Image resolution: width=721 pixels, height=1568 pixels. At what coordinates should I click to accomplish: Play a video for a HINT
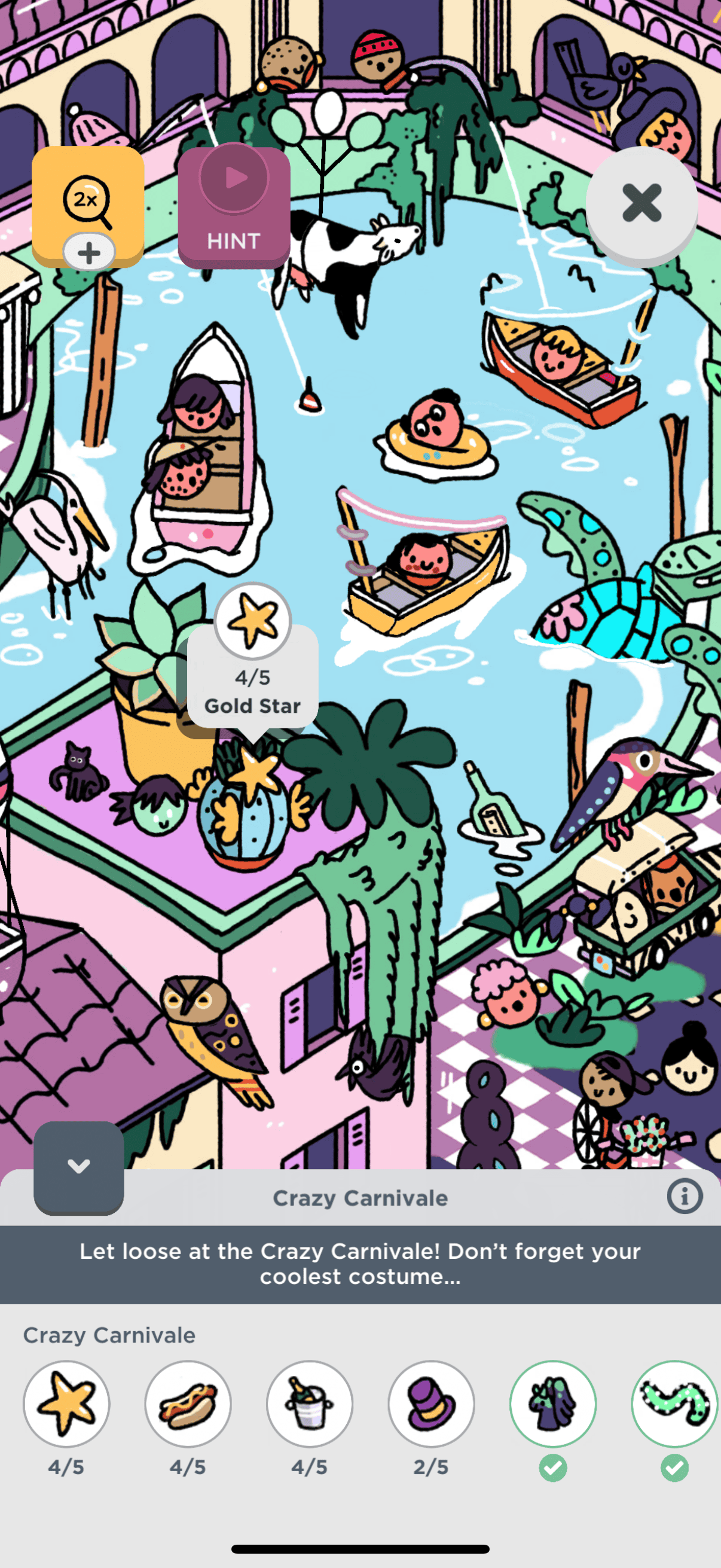(x=234, y=206)
